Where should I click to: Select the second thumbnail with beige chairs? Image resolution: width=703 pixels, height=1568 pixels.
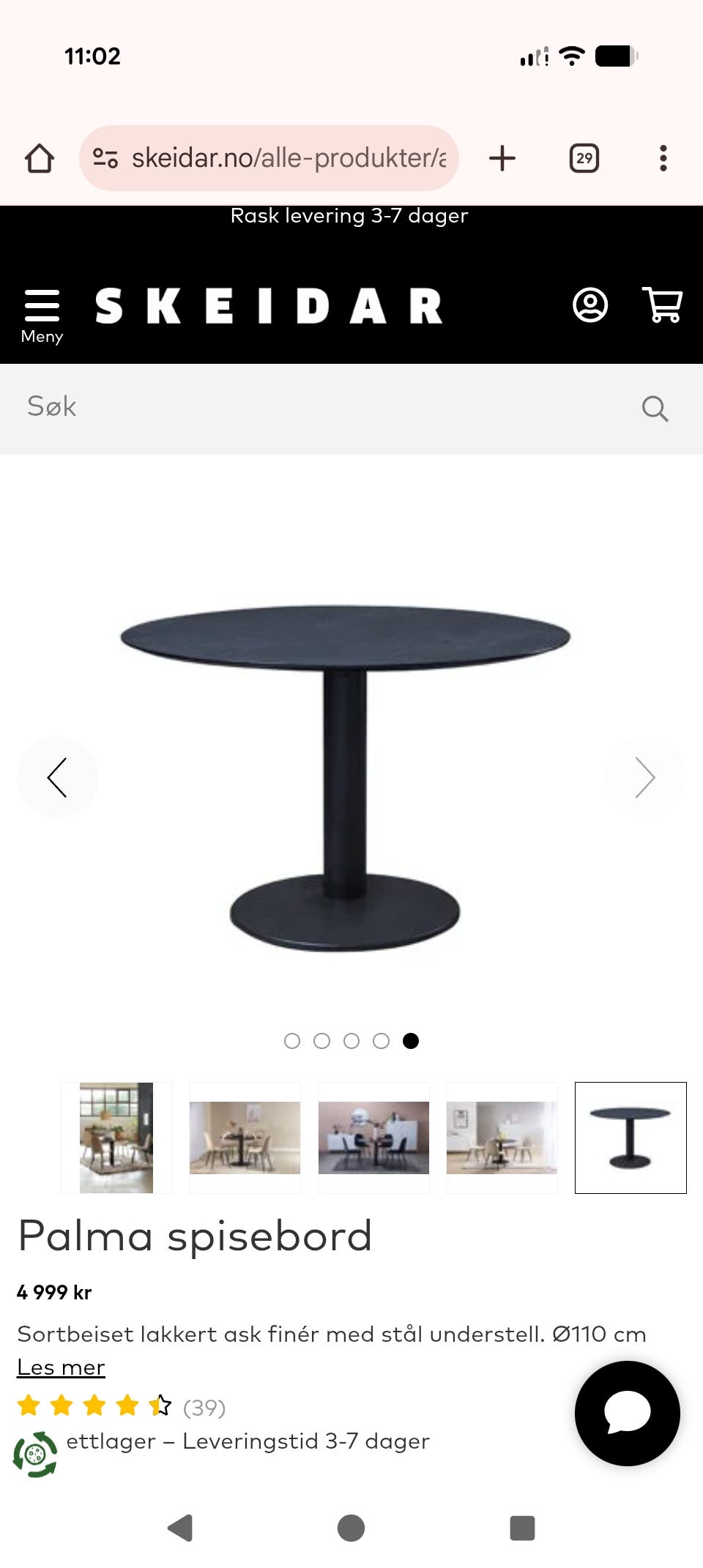point(245,1138)
